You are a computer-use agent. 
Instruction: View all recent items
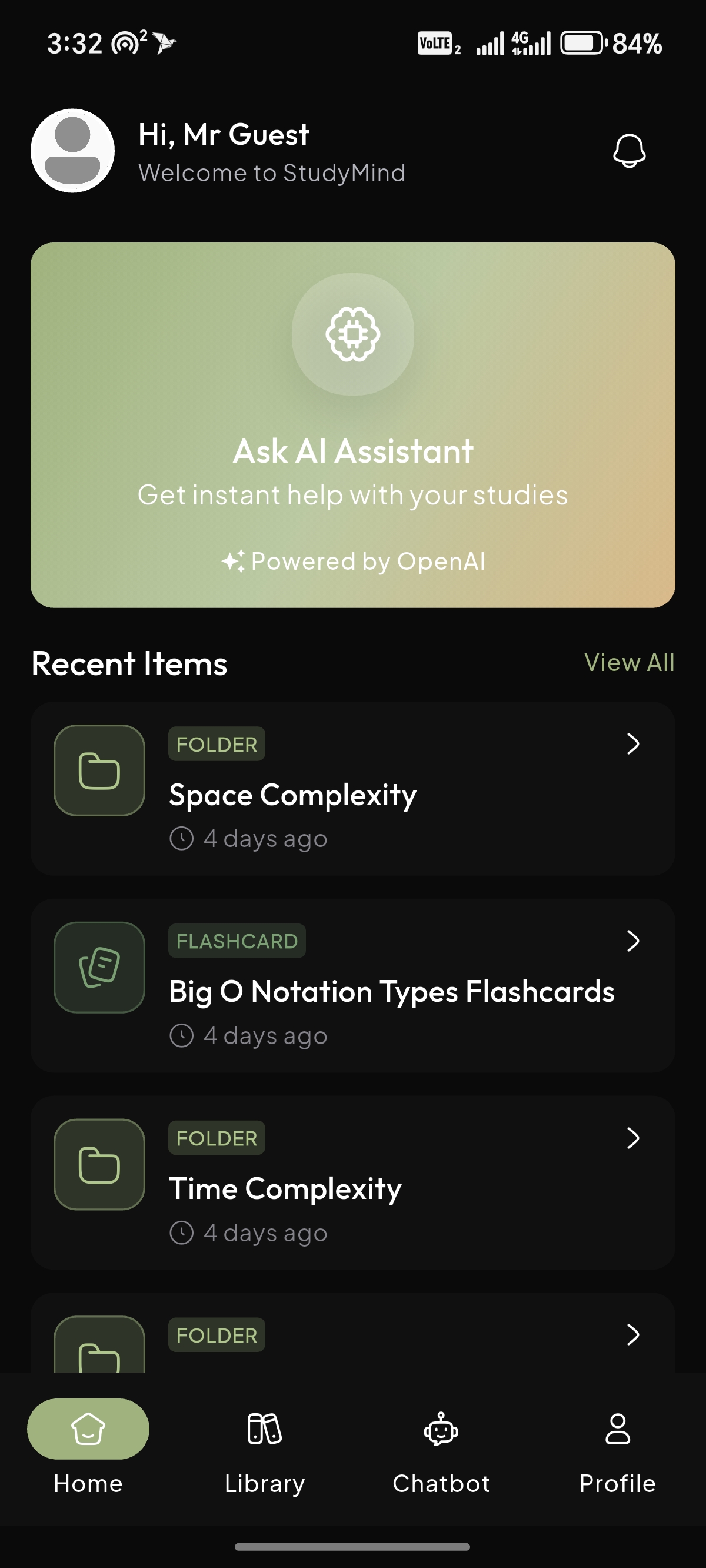[630, 662]
